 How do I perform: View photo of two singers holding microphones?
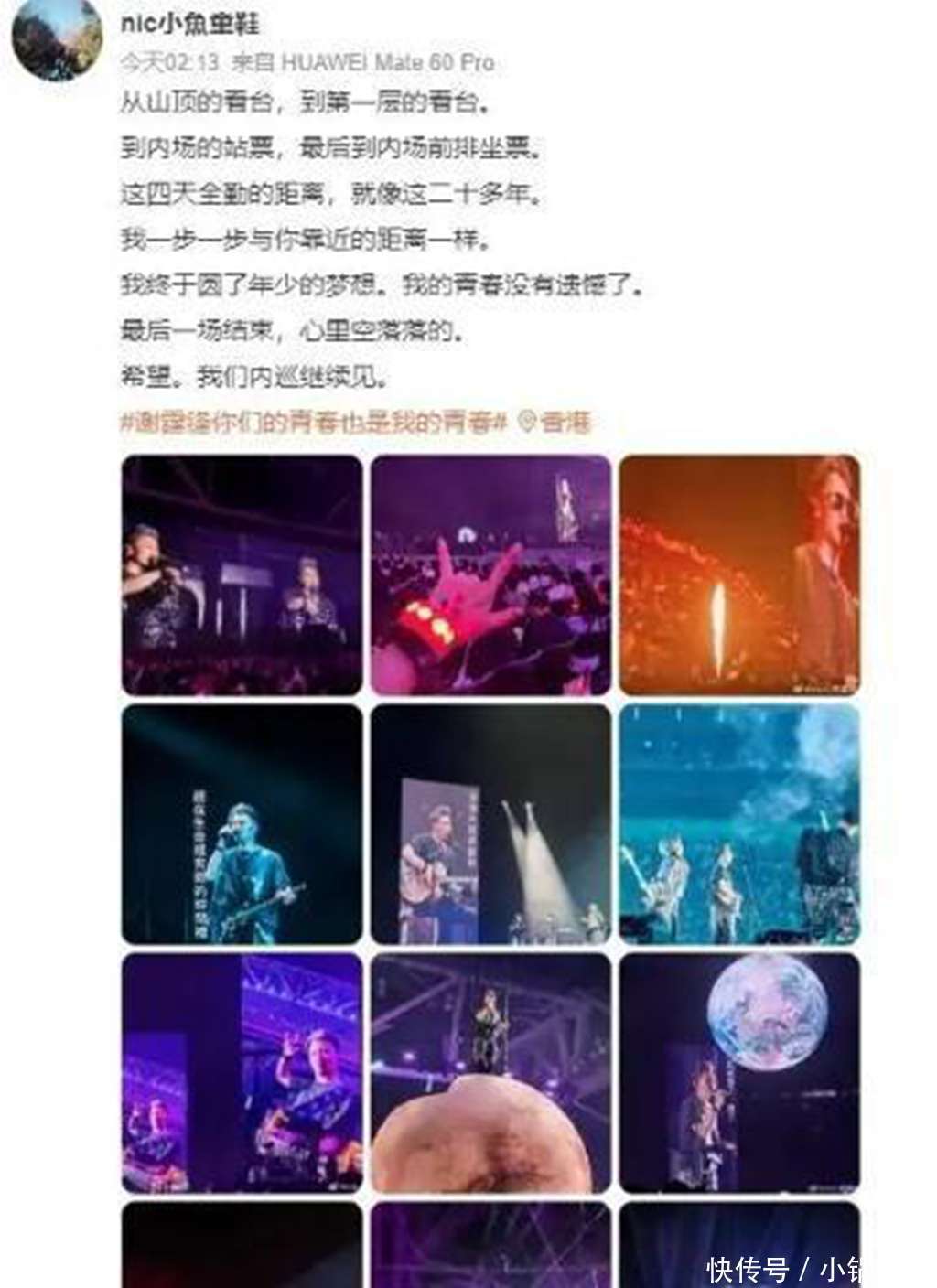pyautogui.click(x=242, y=575)
